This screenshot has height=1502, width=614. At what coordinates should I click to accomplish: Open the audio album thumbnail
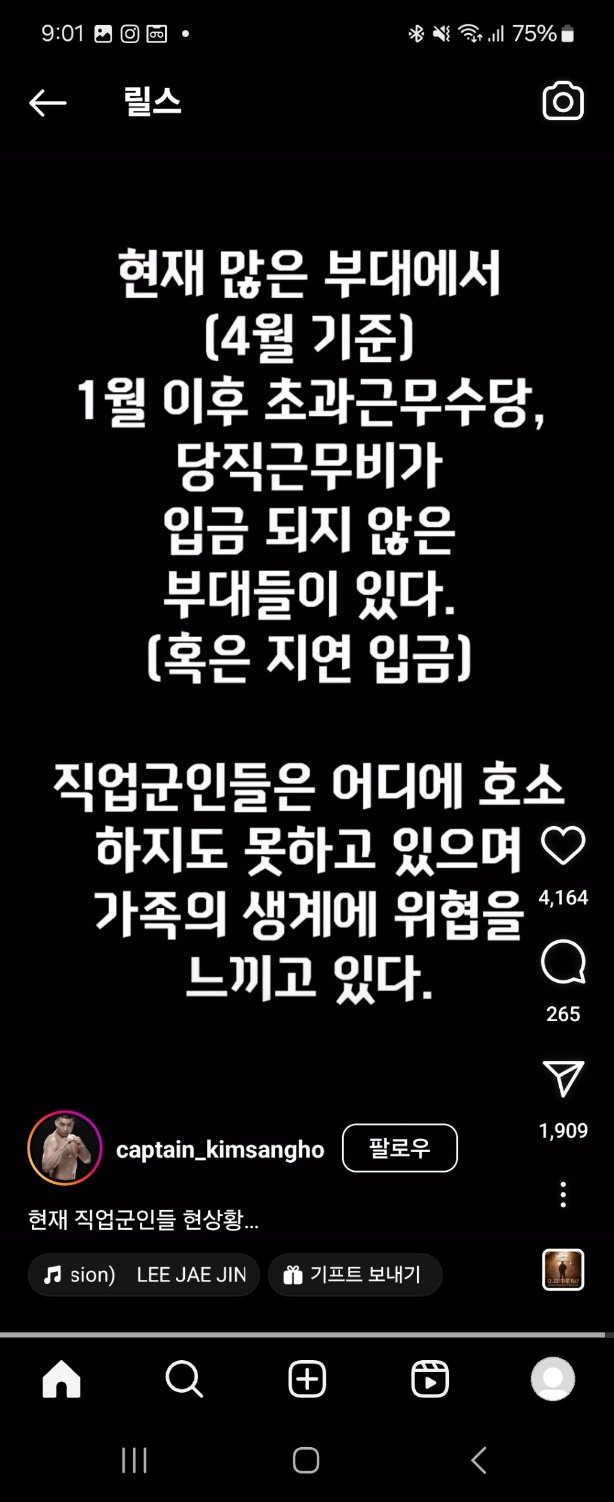point(563,1270)
